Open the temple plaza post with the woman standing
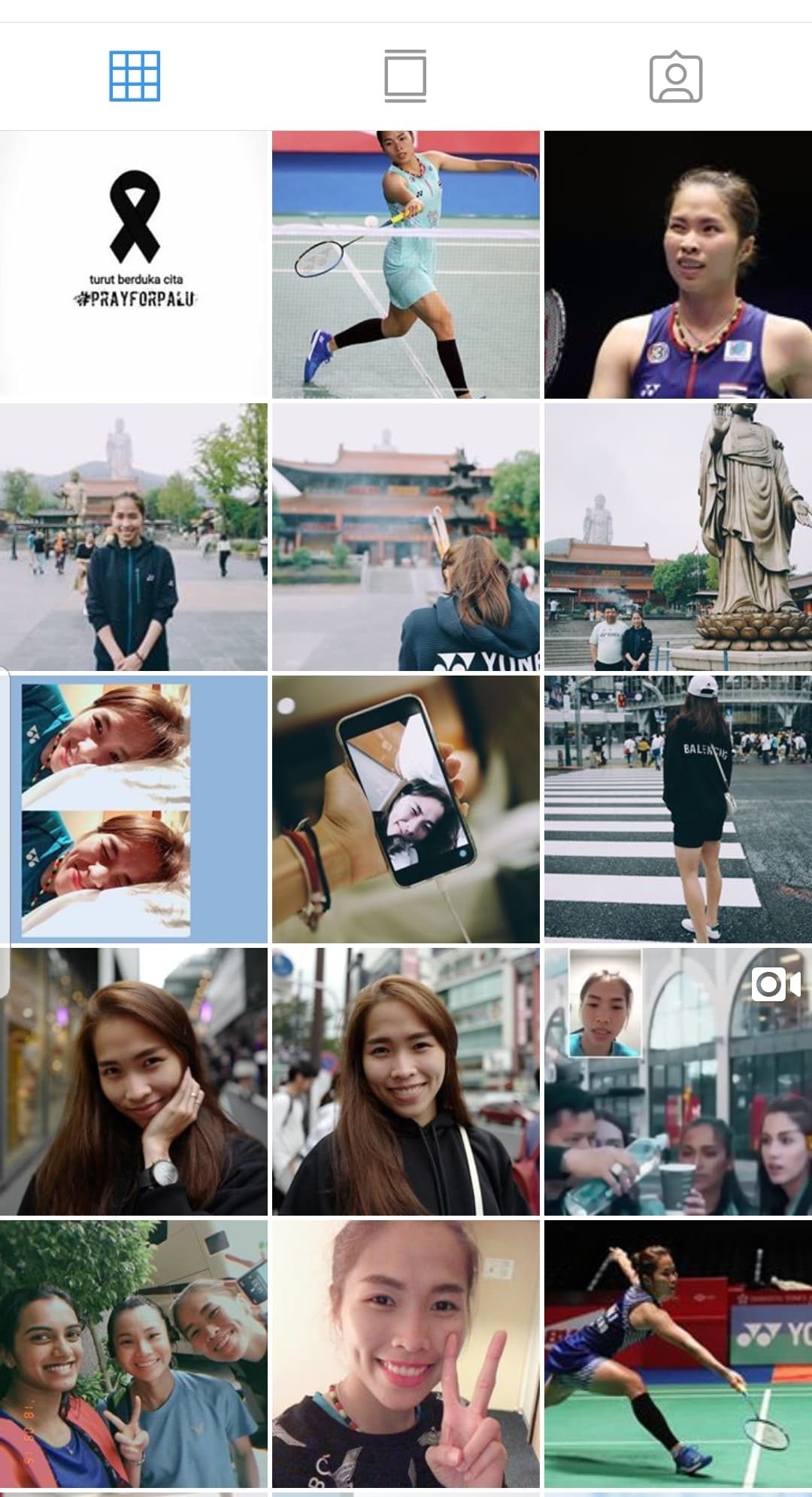The height and width of the screenshot is (1497, 812). [134, 537]
